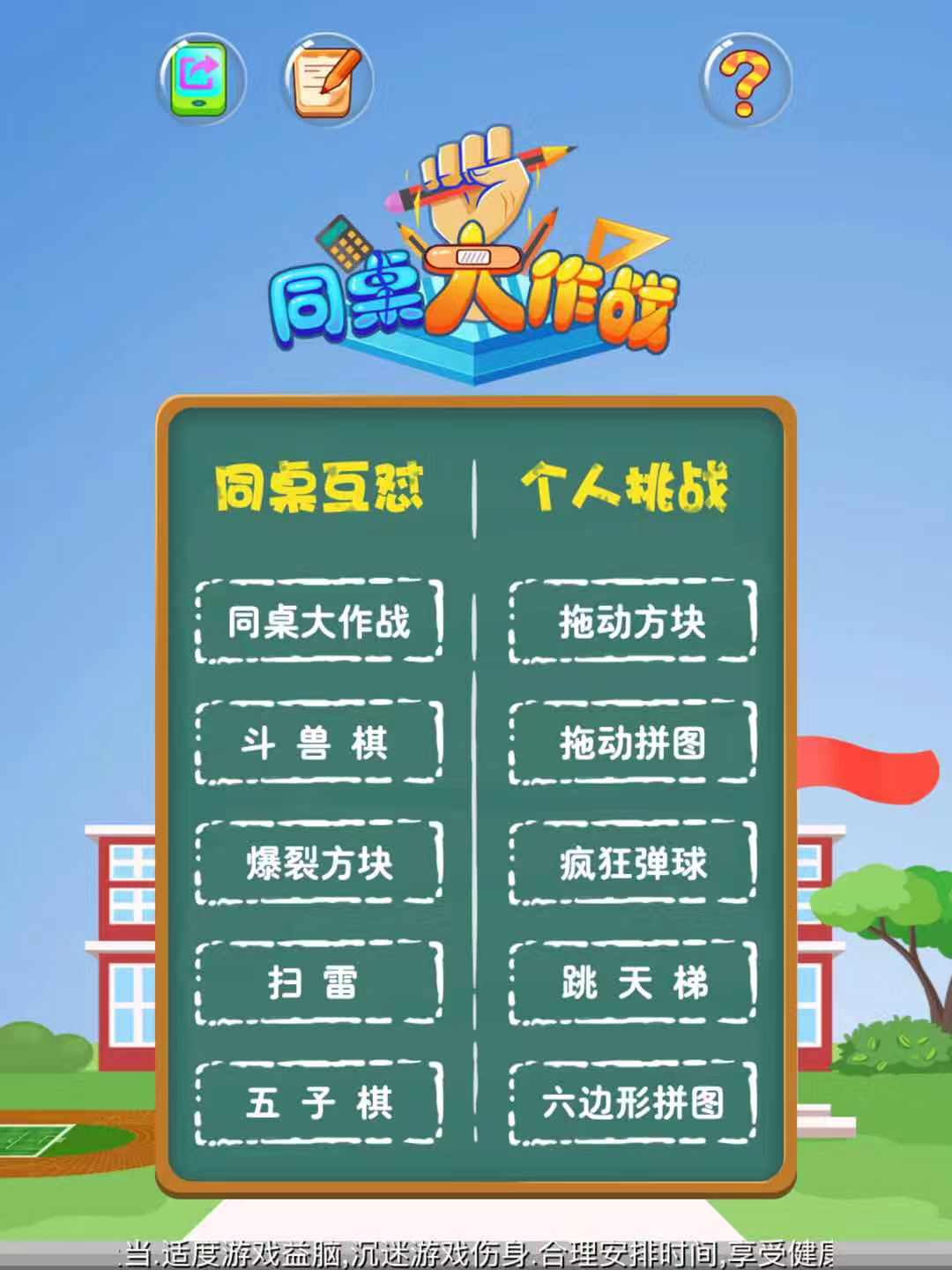The height and width of the screenshot is (1270, 952).
Task: Play 疯狂弹球
Action: coord(632,863)
